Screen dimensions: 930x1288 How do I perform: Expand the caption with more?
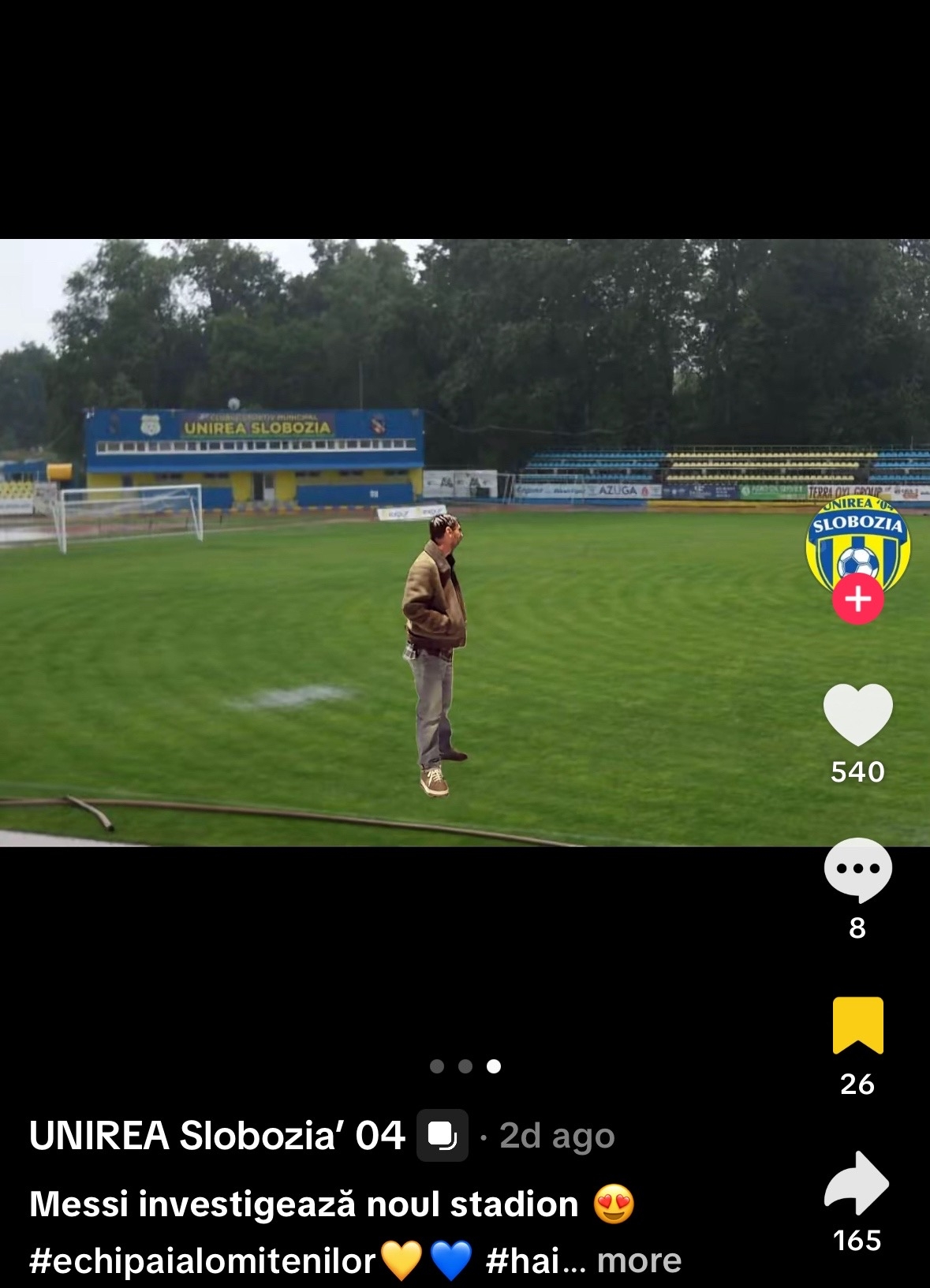coord(639,1260)
